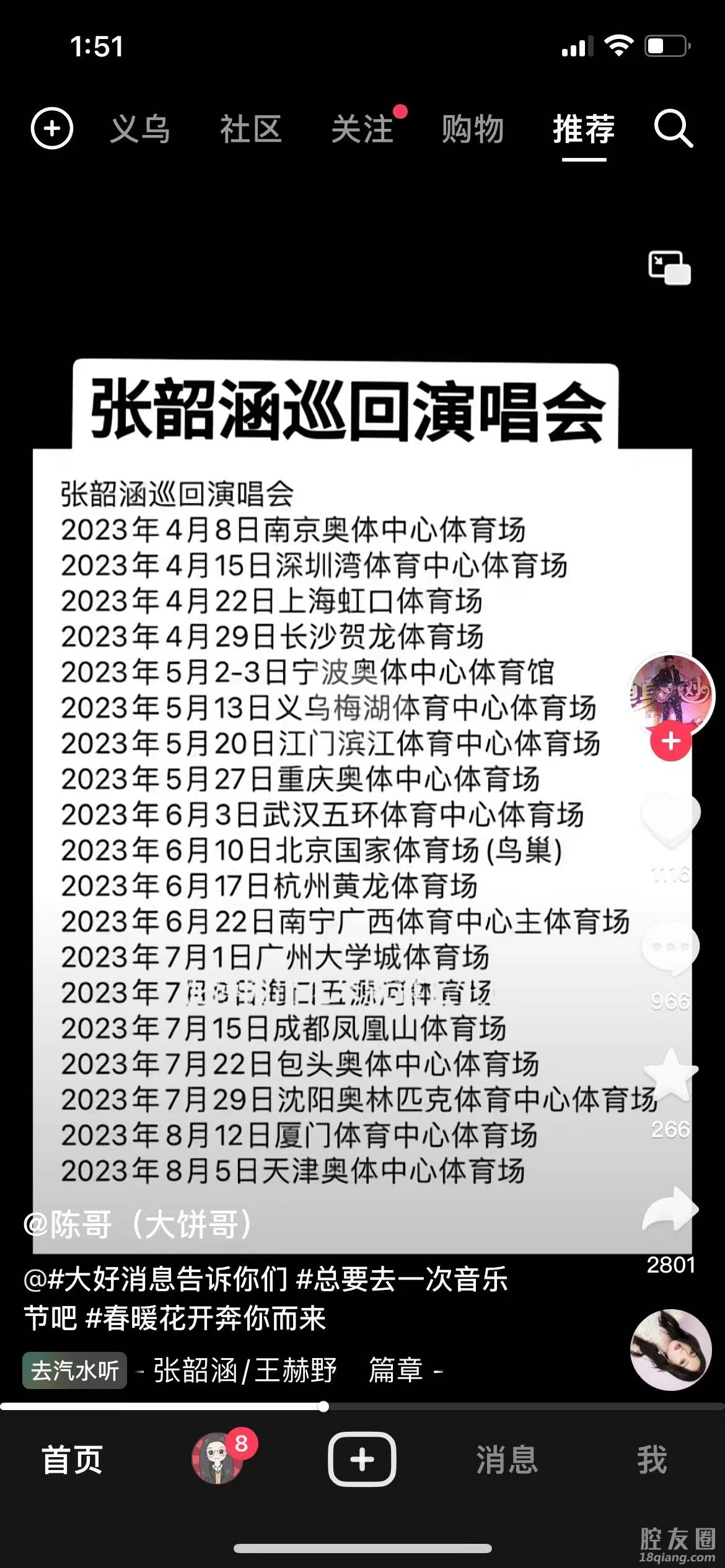Tap the 去汽水听 music button
725x1568 pixels.
(x=74, y=1370)
